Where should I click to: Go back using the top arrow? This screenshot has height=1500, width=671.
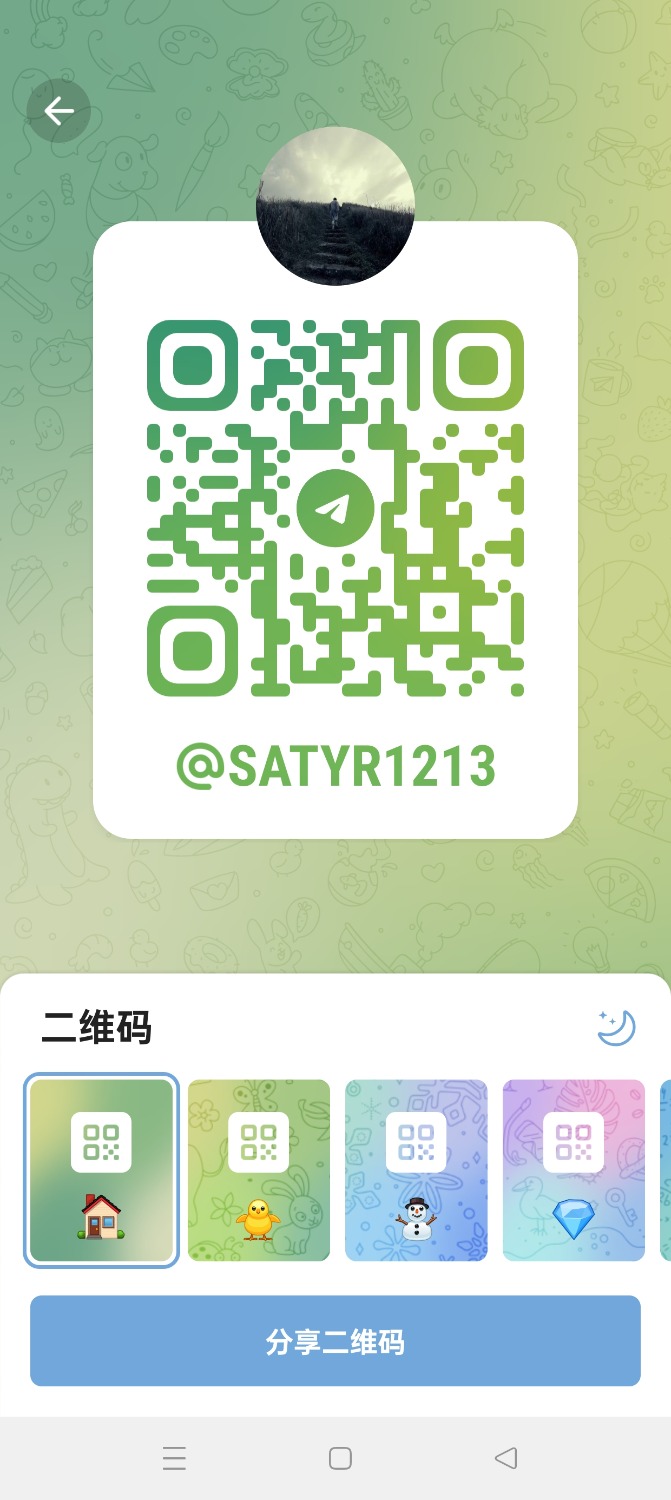point(59,111)
